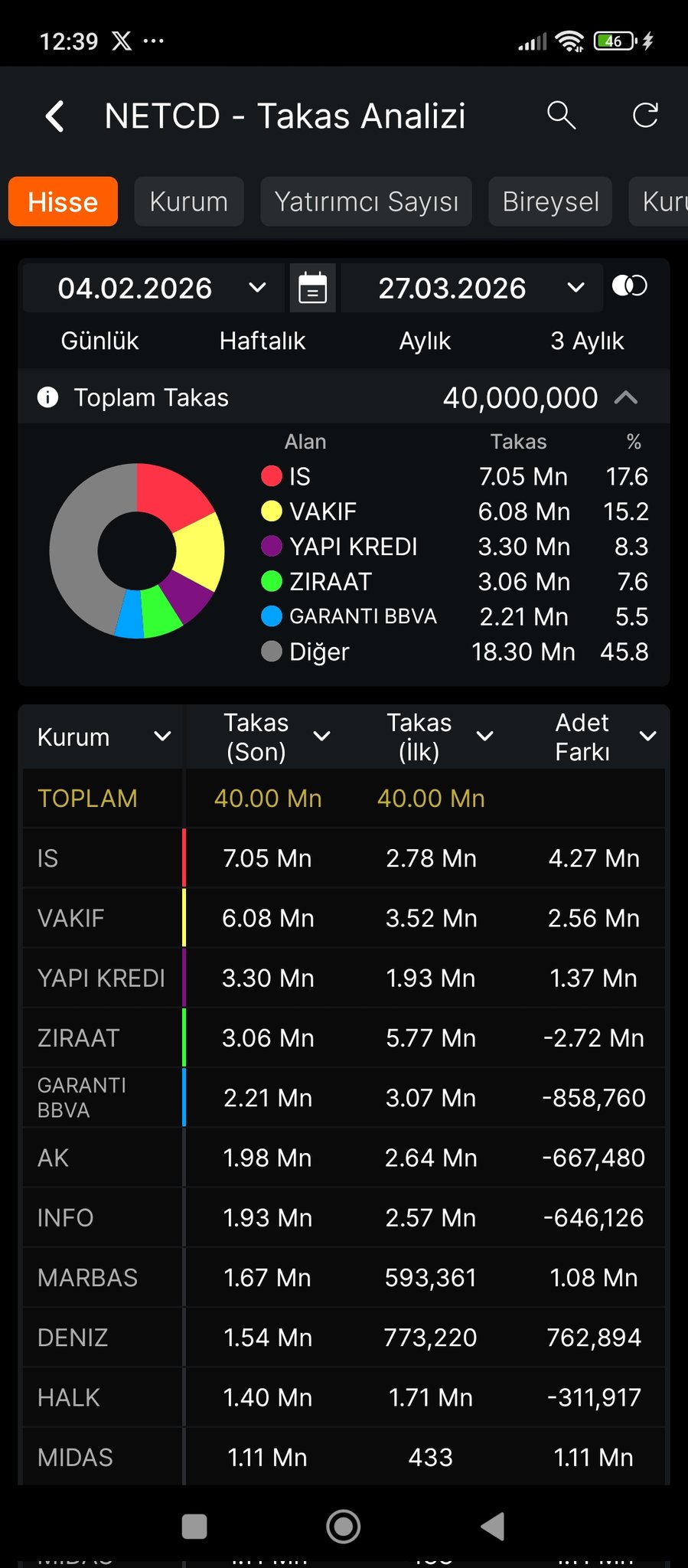The height and width of the screenshot is (1568, 688).
Task: Select the Günlük period
Action: pos(99,341)
